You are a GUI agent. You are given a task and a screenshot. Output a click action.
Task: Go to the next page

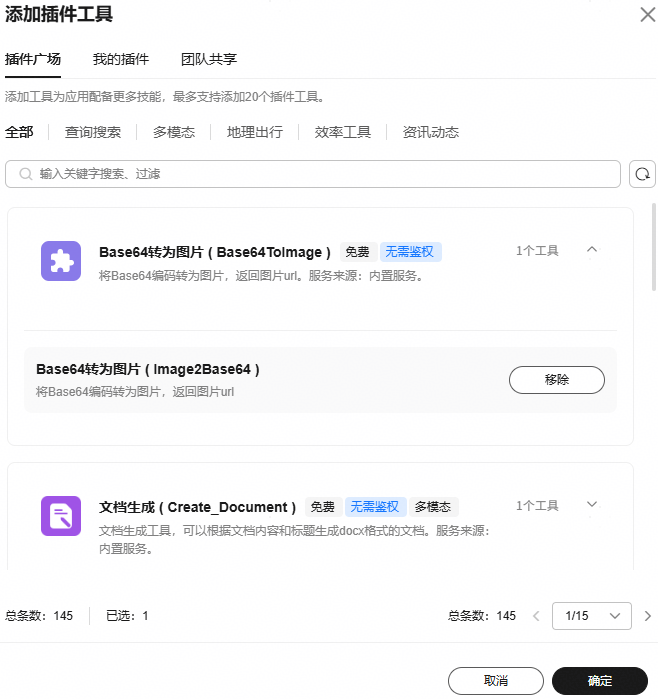pyautogui.click(x=648, y=616)
